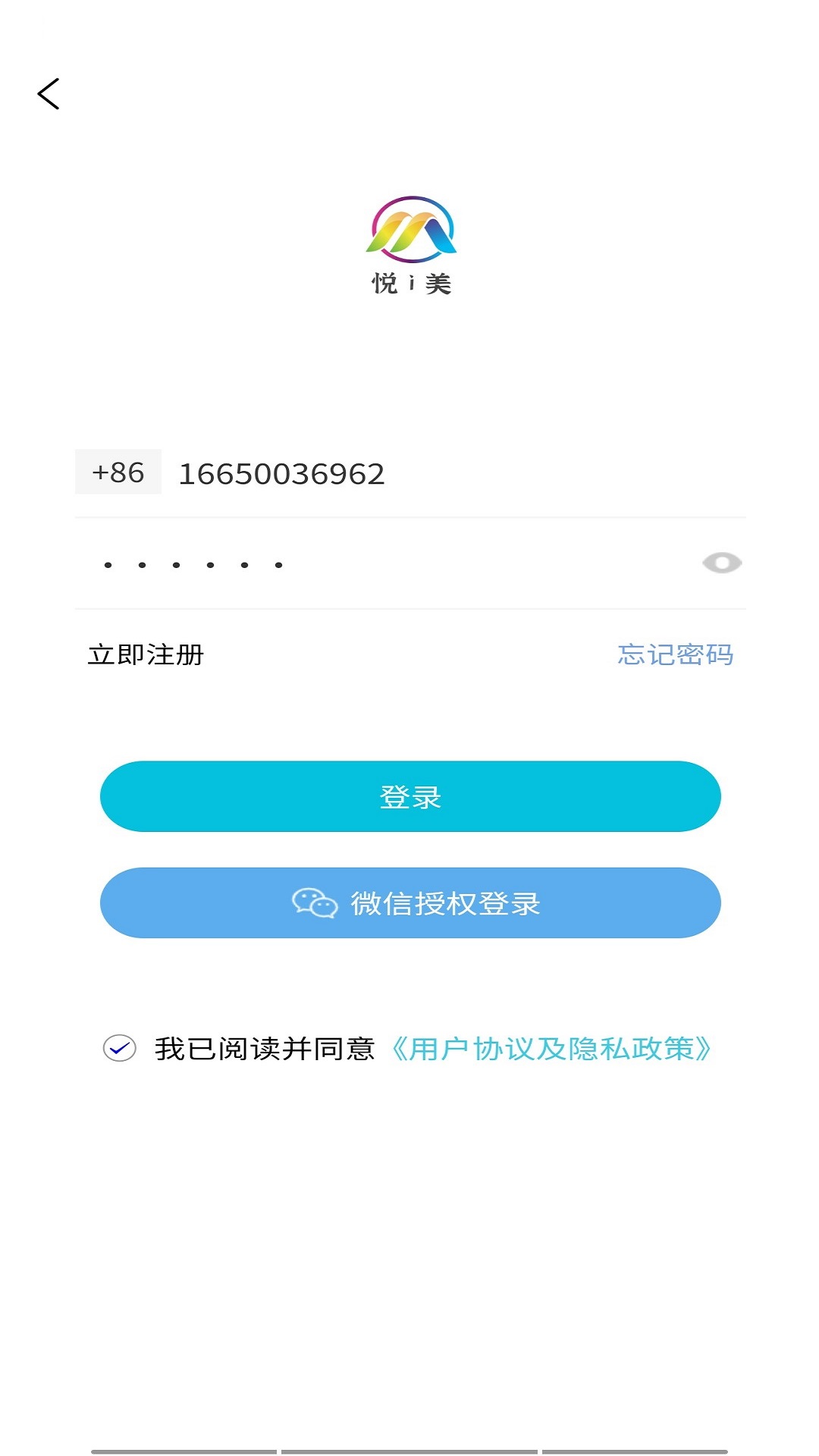Tap the 登录 login button
The width and height of the screenshot is (819, 1456).
click(x=409, y=796)
